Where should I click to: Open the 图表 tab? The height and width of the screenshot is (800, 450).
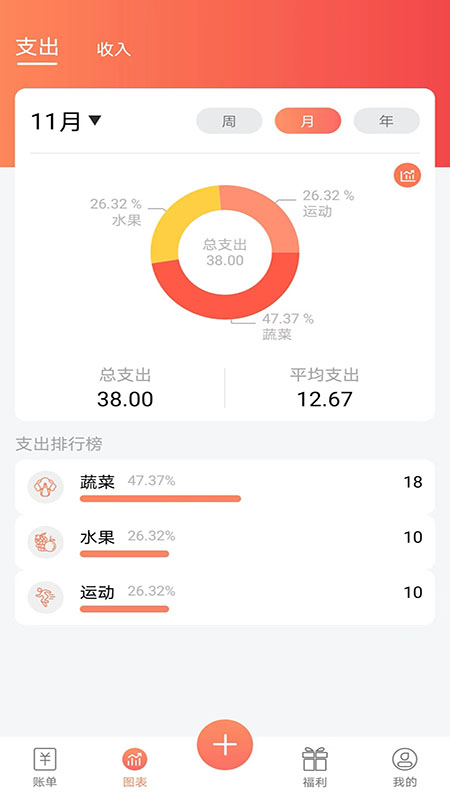[135, 767]
